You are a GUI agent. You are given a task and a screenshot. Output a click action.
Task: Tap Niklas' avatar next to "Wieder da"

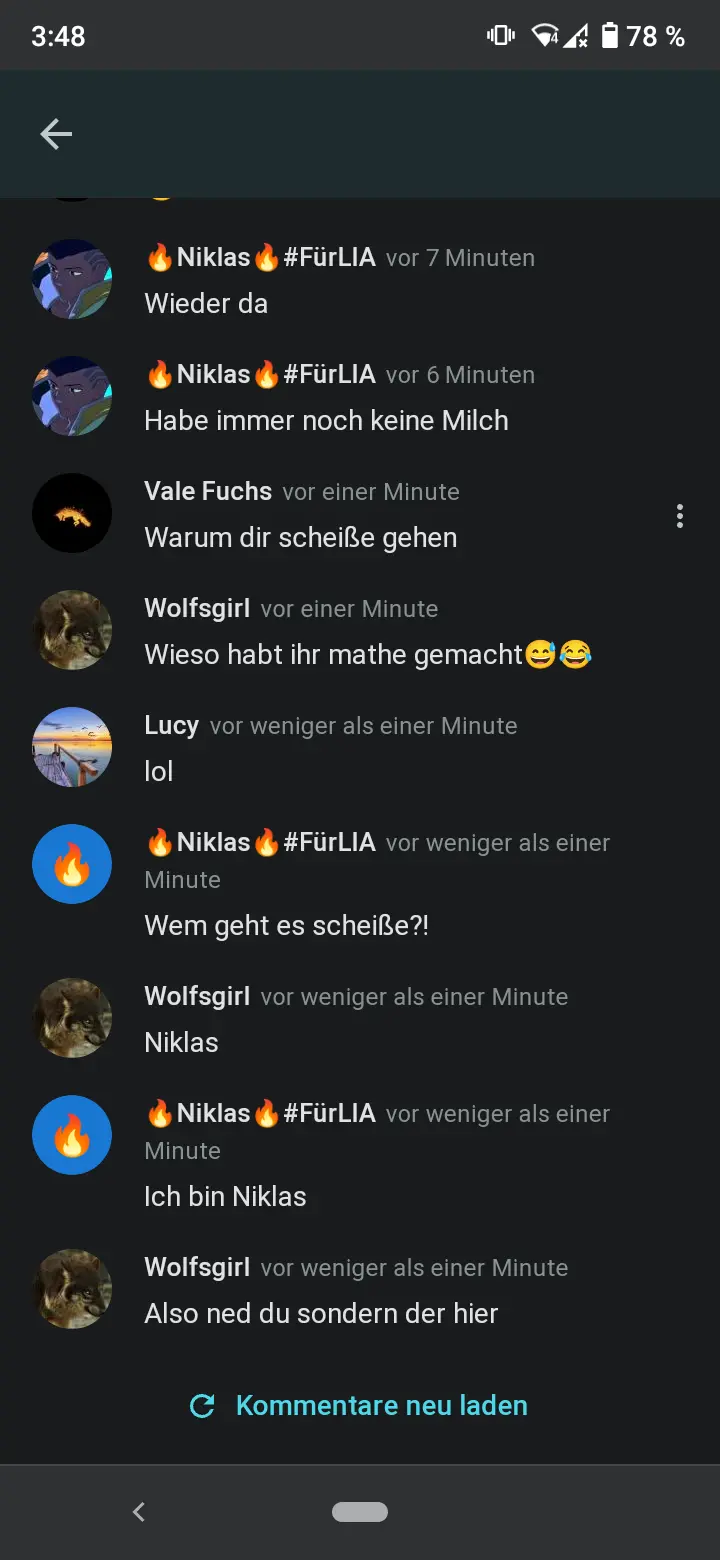tap(72, 279)
